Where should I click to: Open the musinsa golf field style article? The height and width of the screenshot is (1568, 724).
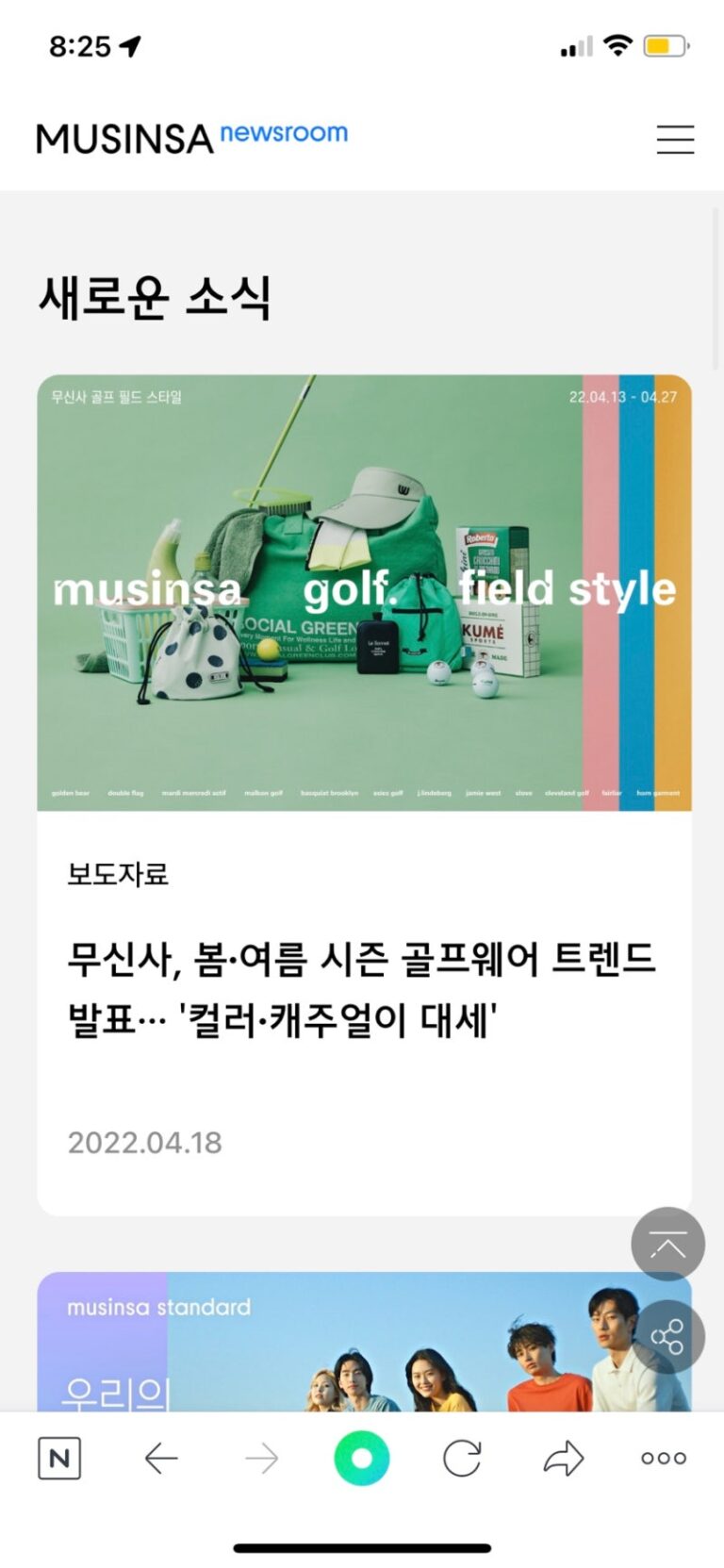pyautogui.click(x=364, y=792)
